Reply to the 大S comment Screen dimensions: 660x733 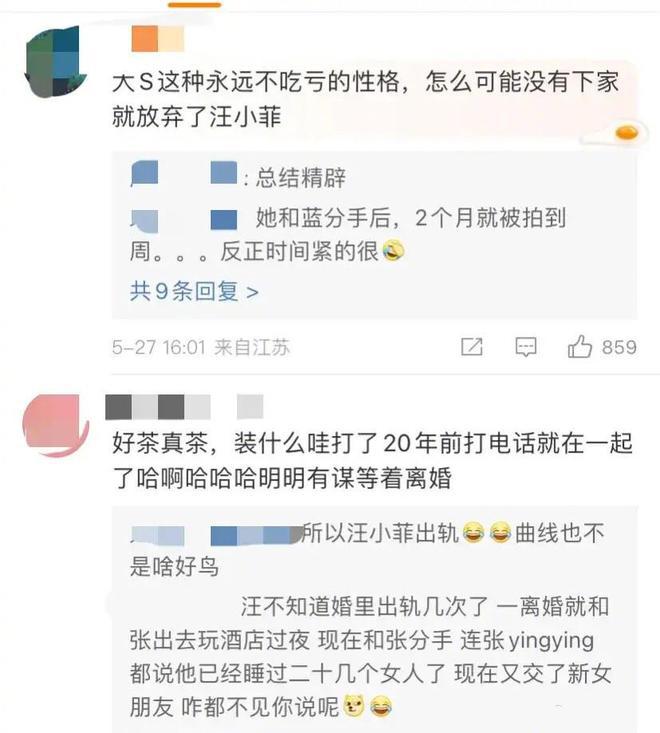pyautogui.click(x=525, y=347)
